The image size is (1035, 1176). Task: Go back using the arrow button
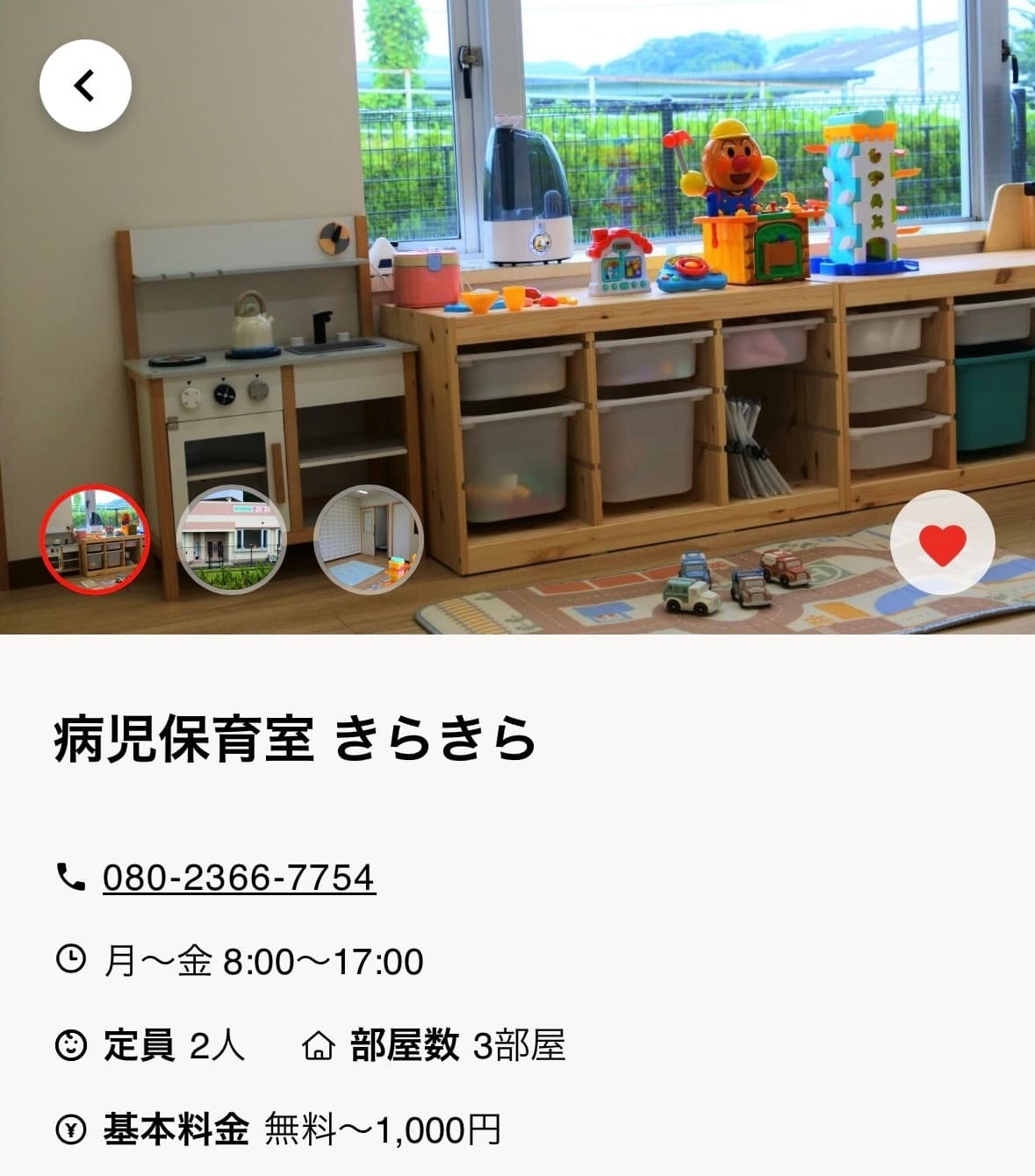[x=85, y=86]
